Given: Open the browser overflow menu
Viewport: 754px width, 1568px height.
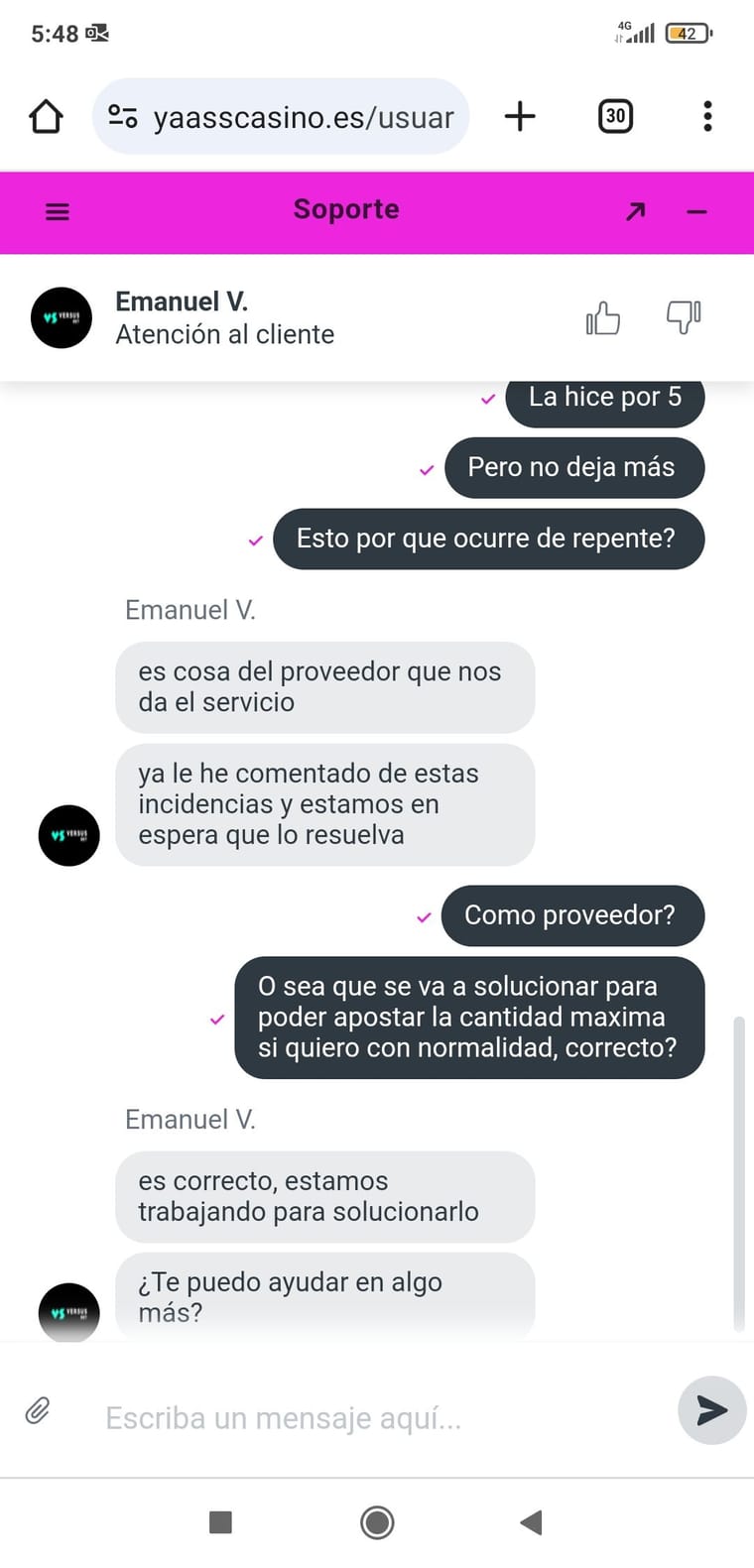Looking at the screenshot, I should click(x=707, y=117).
